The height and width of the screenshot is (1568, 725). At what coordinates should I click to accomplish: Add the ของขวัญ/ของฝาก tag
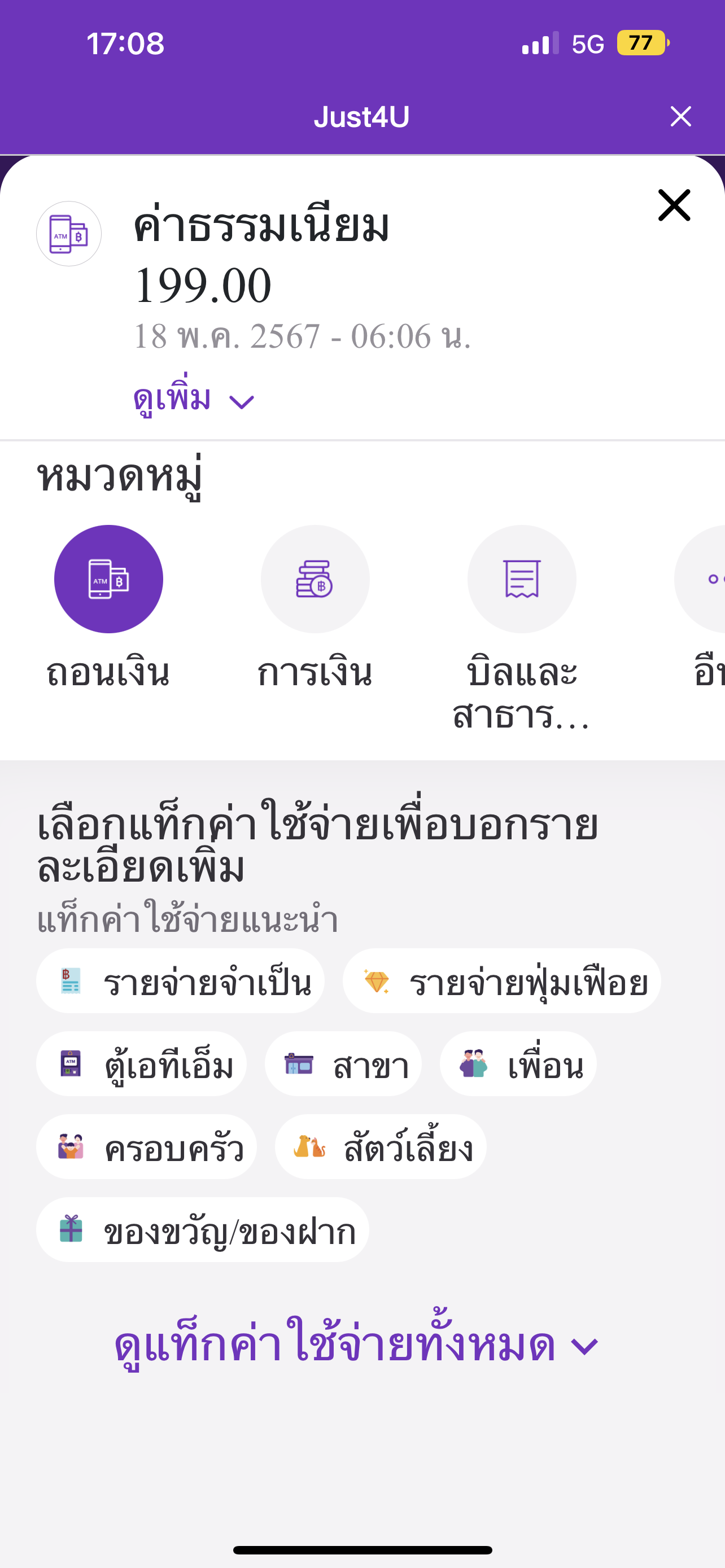tap(203, 1229)
